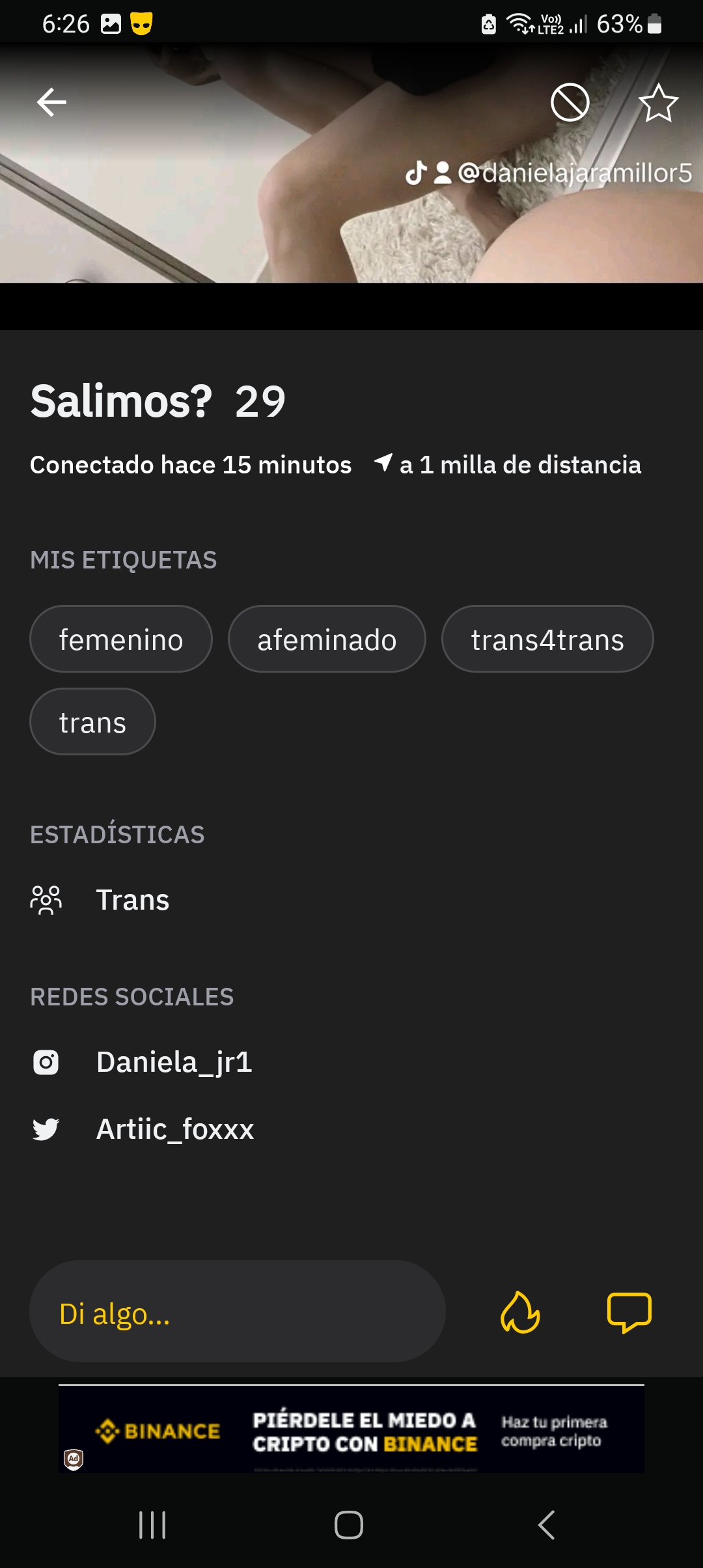Focus the 'Di algo...' message field
The image size is (703, 1568).
pyautogui.click(x=238, y=1312)
